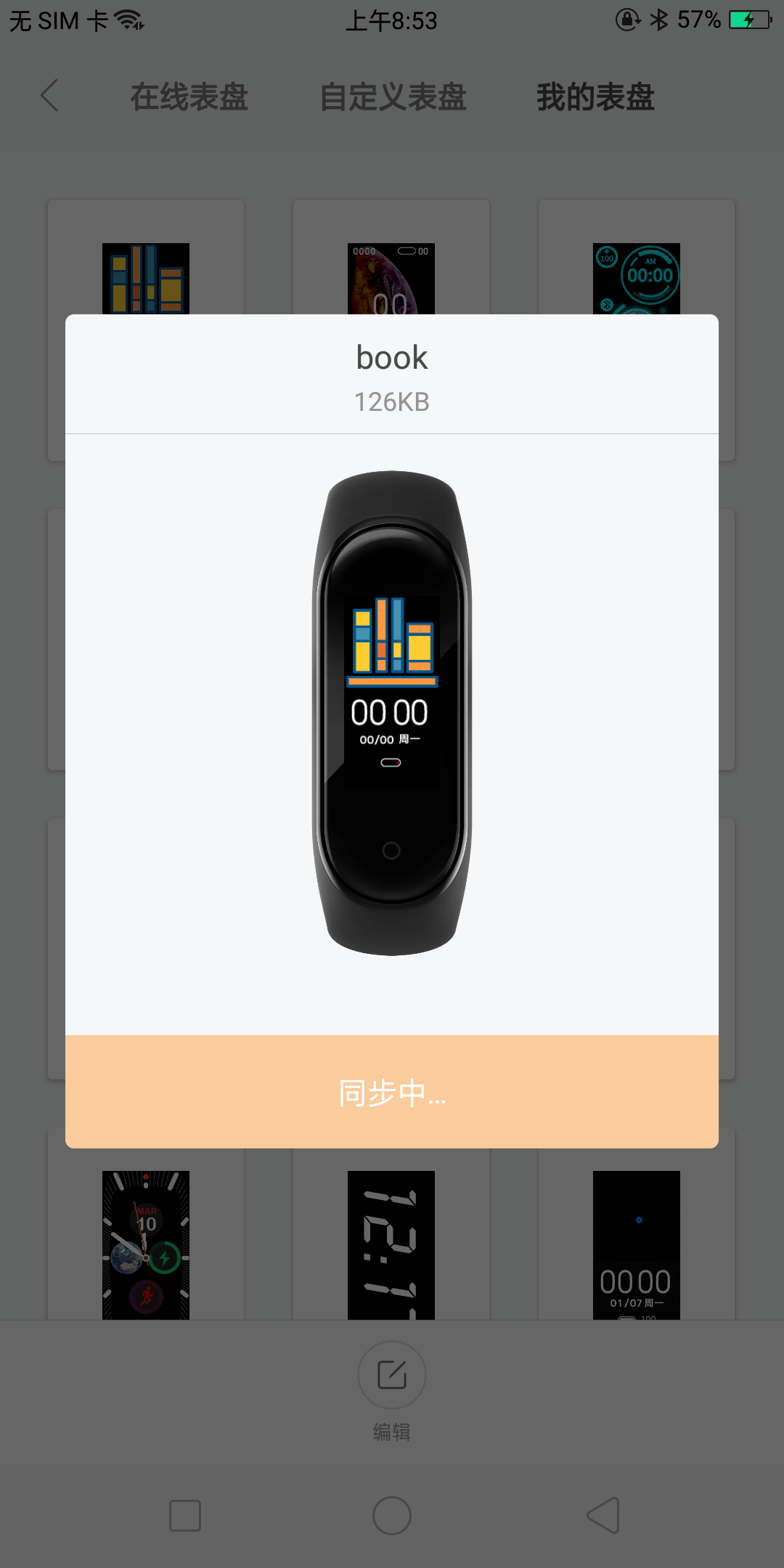
Task: Switch to the 在线表盘 tab
Action: 189,97
